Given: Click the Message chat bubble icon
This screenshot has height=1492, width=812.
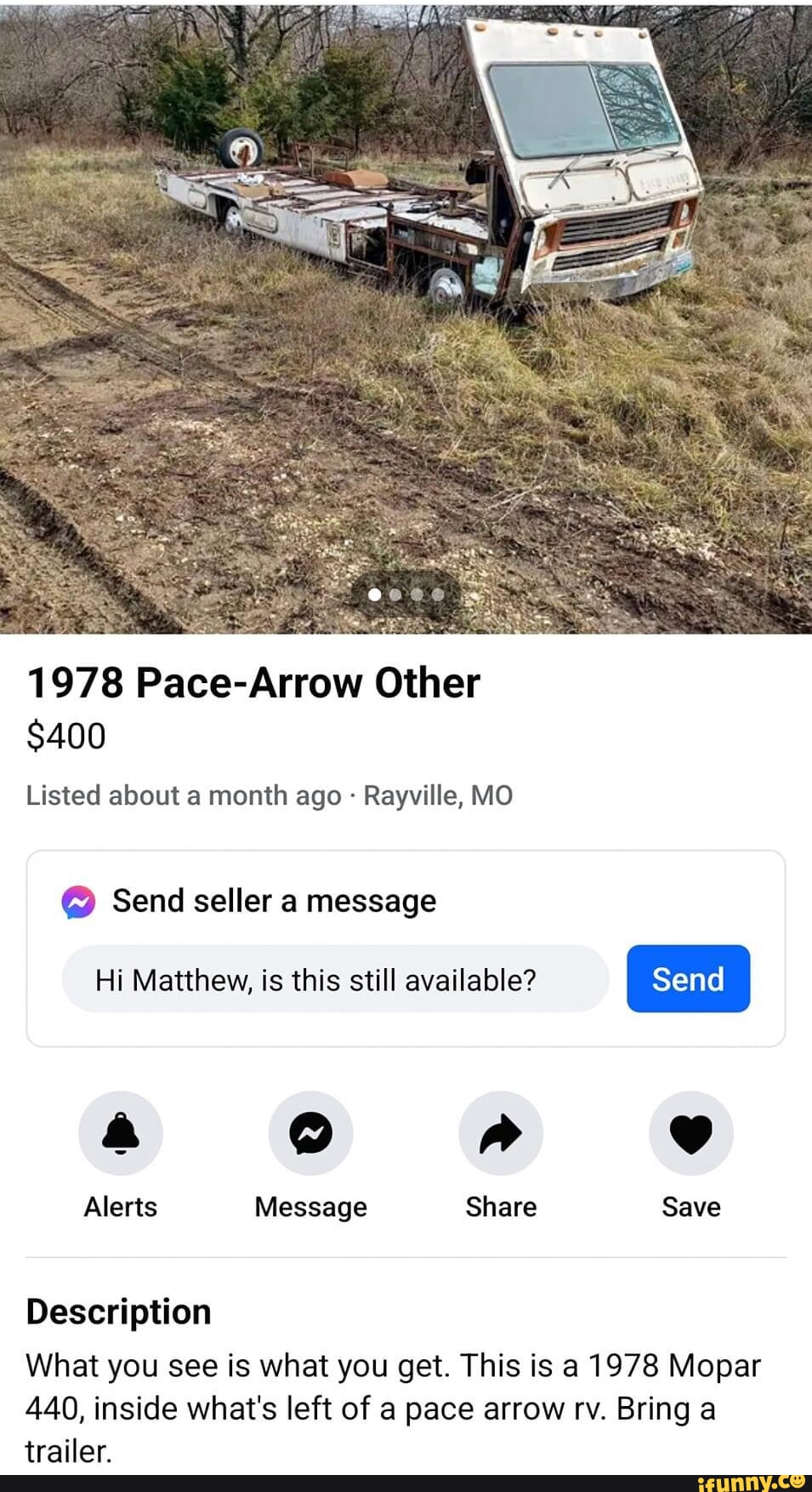Looking at the screenshot, I should click(310, 1132).
